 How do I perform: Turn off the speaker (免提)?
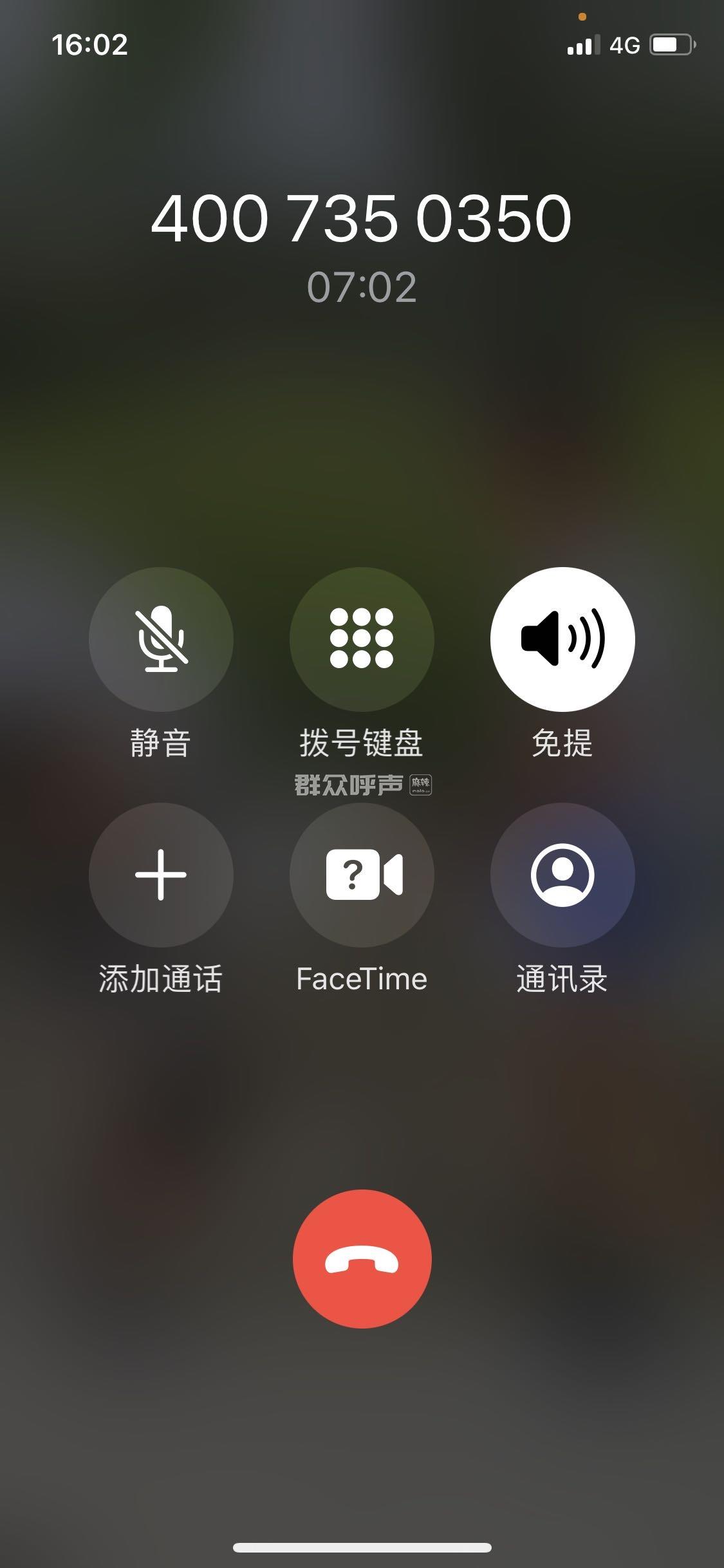click(x=562, y=639)
